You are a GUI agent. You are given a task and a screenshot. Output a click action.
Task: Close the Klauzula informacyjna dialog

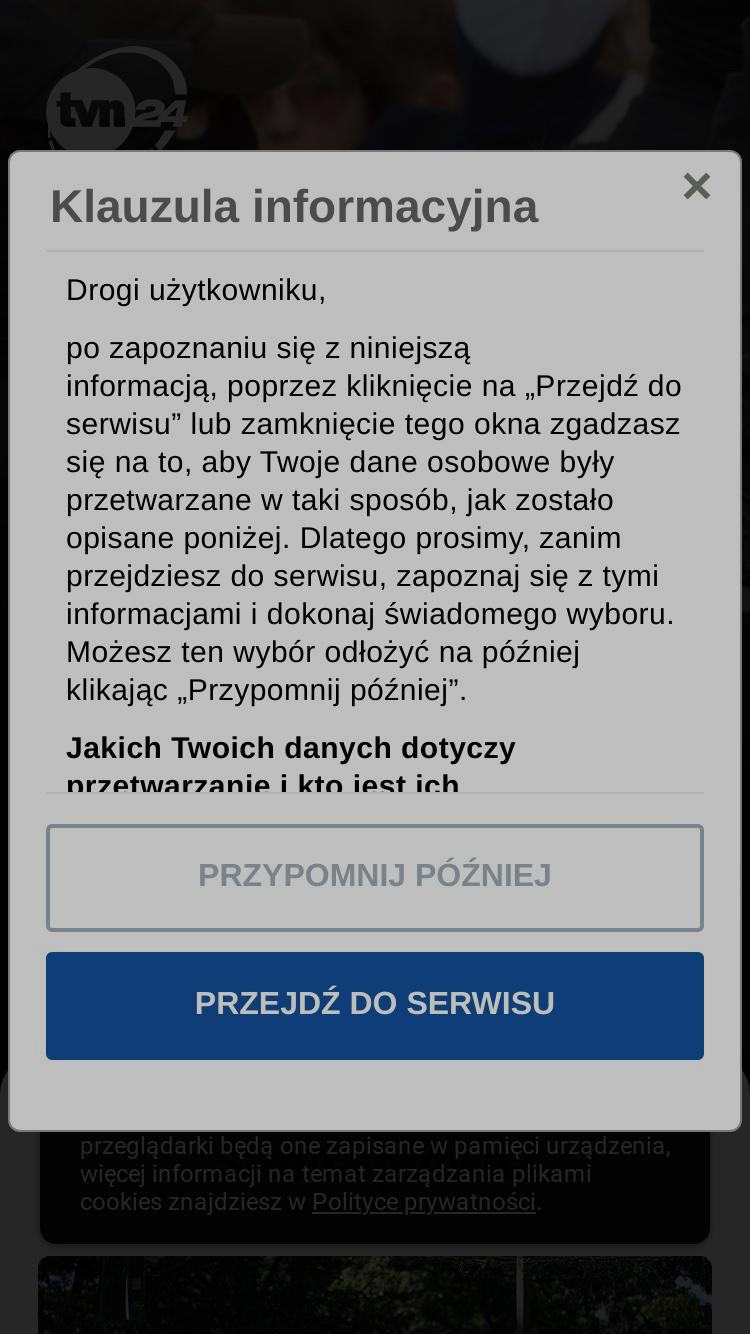696,186
